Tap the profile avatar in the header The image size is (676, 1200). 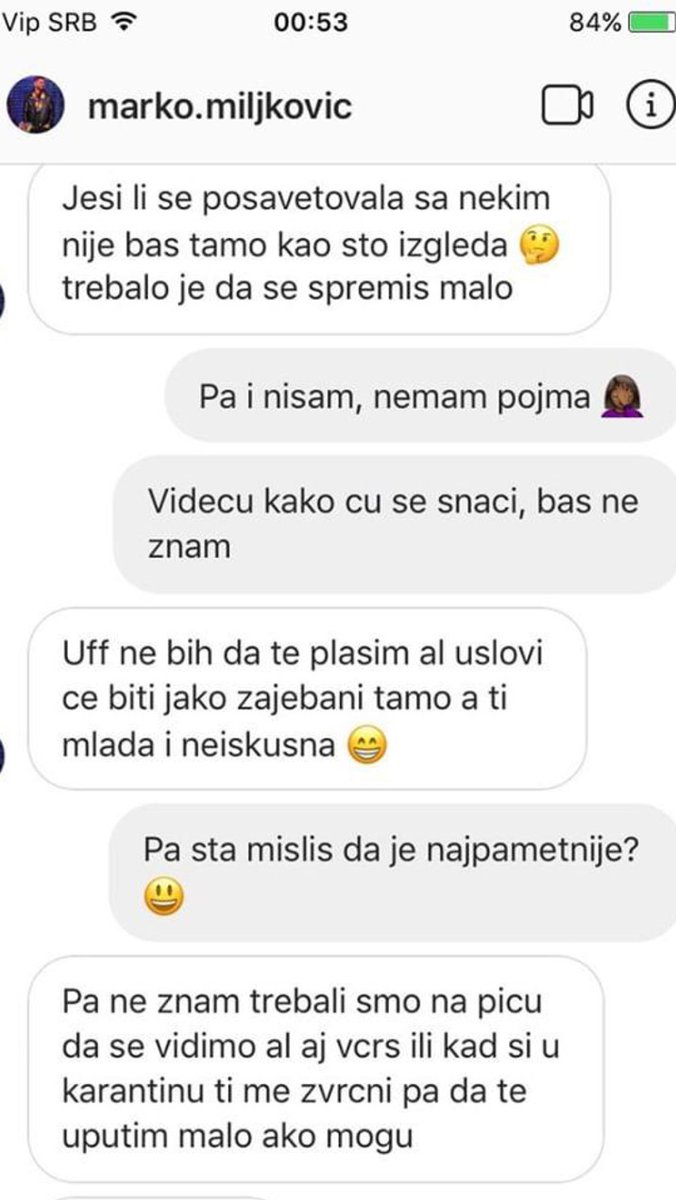pyautogui.click(x=35, y=104)
